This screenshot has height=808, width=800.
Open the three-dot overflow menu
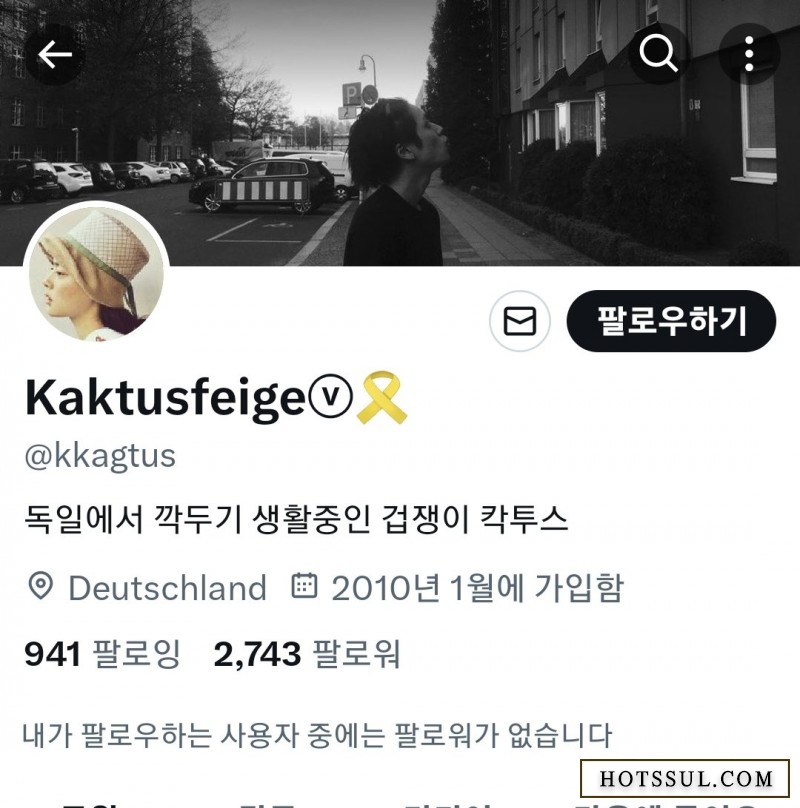click(x=749, y=54)
